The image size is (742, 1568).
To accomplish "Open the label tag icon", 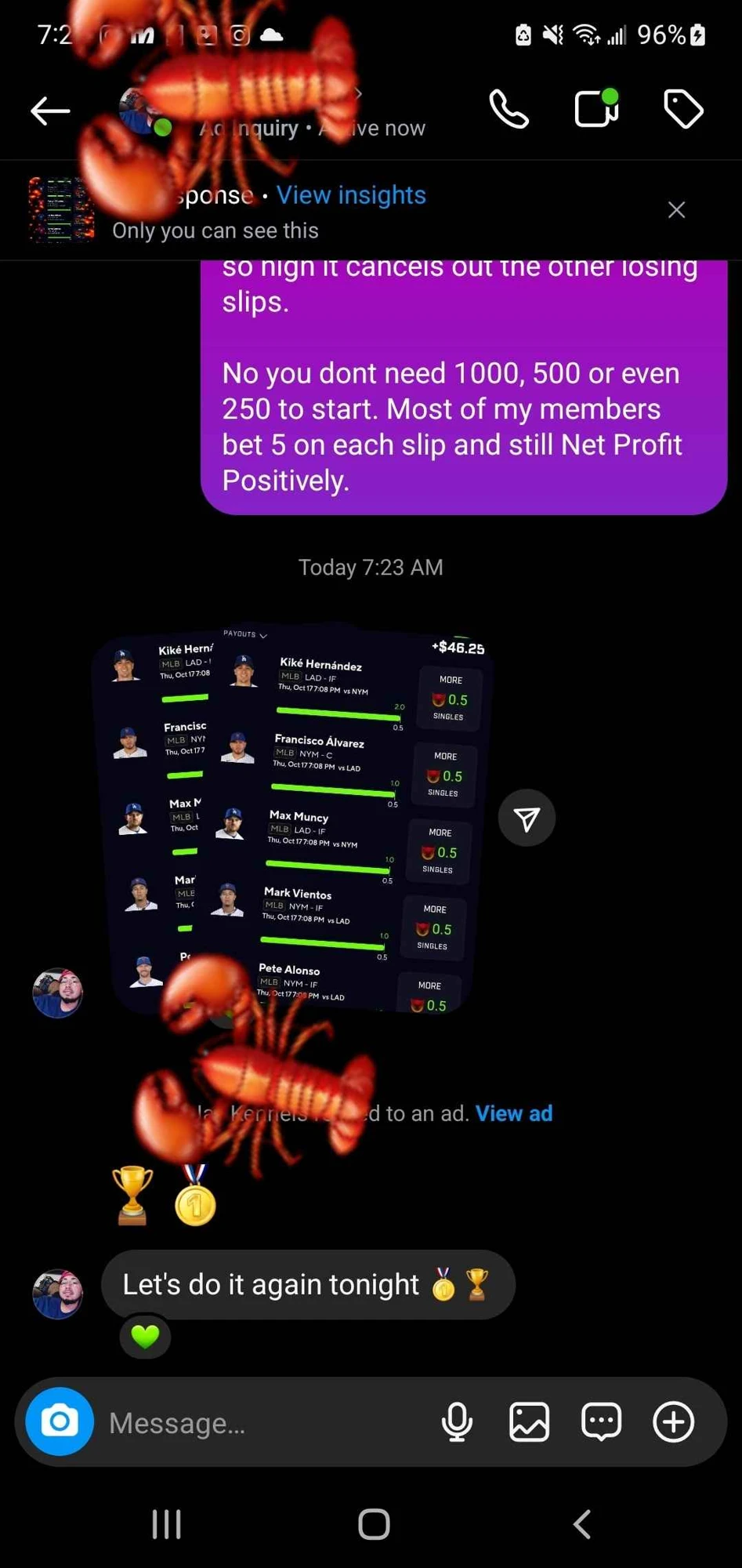I will coord(683,109).
